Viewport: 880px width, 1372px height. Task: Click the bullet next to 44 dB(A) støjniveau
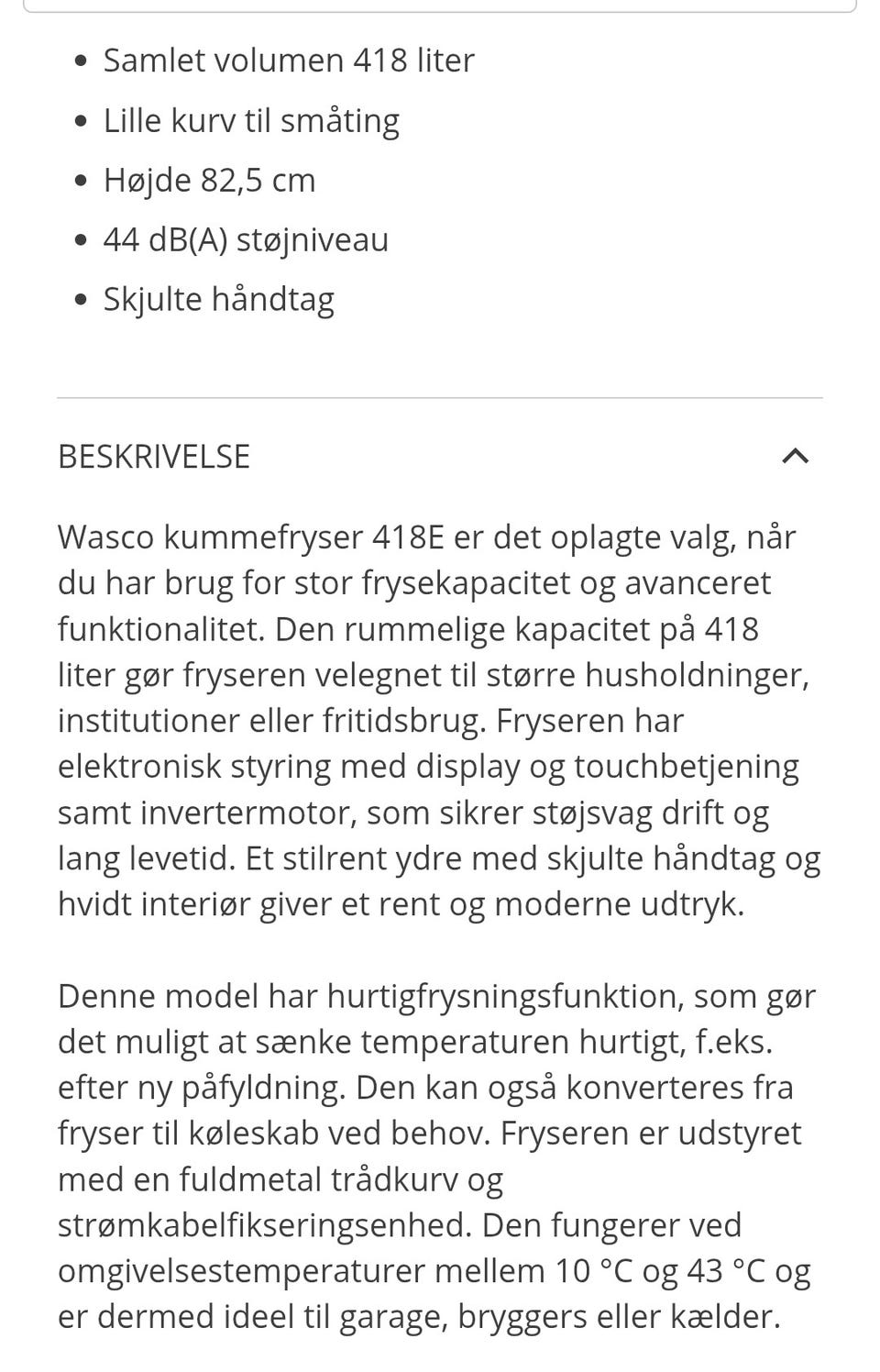click(x=79, y=238)
